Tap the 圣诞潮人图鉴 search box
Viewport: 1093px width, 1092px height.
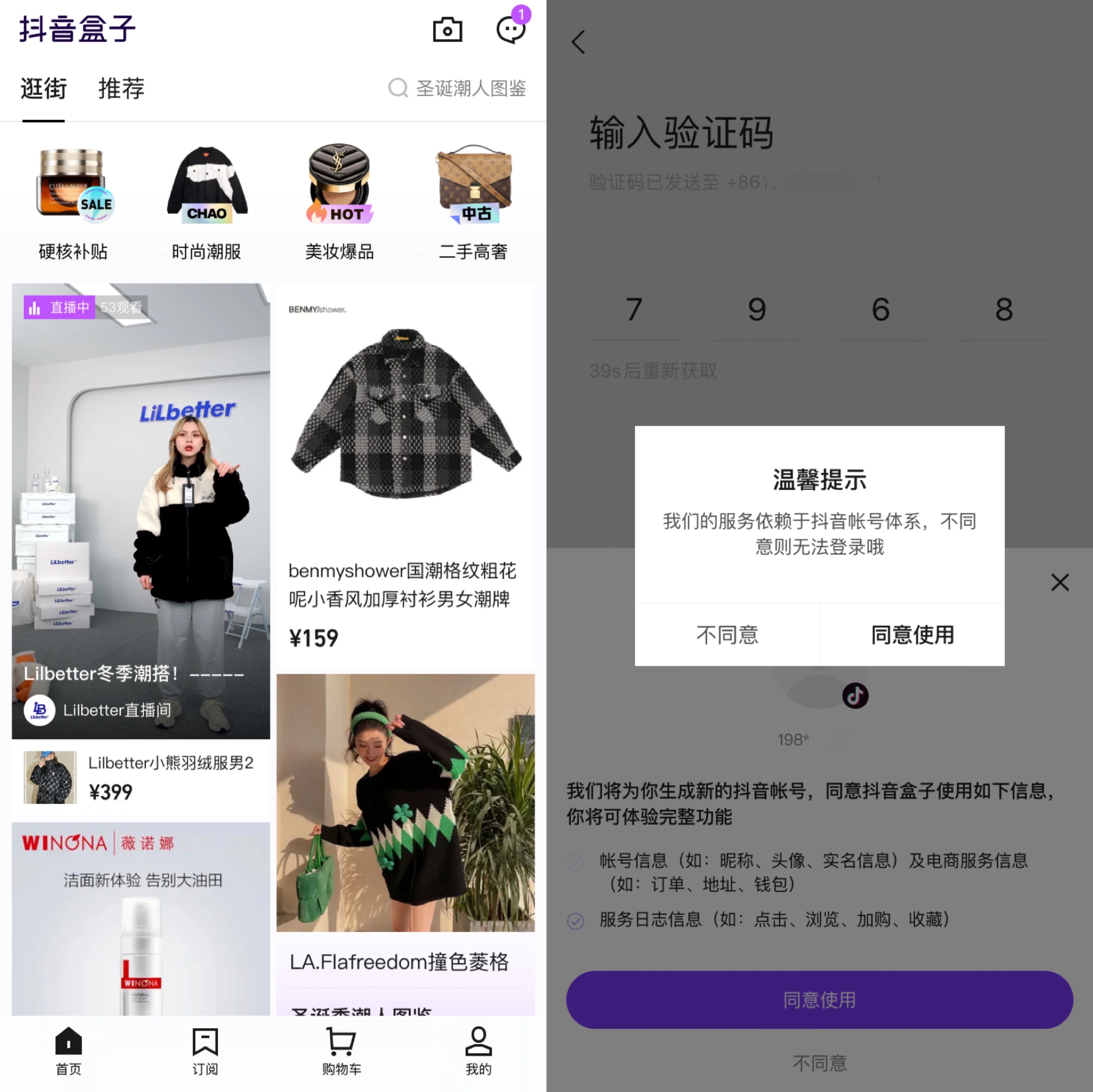coord(458,88)
